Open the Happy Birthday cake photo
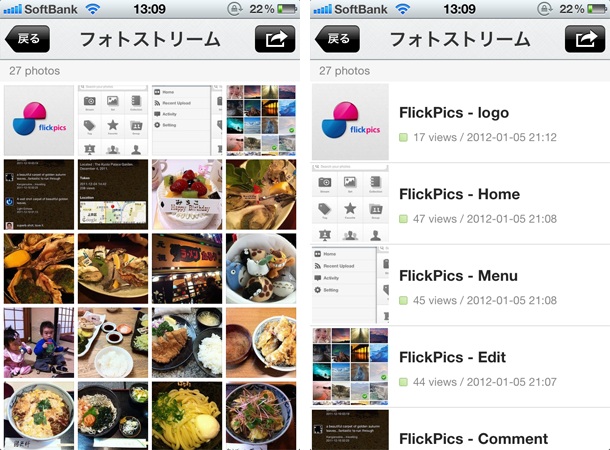The width and height of the screenshot is (610, 450). point(187,194)
